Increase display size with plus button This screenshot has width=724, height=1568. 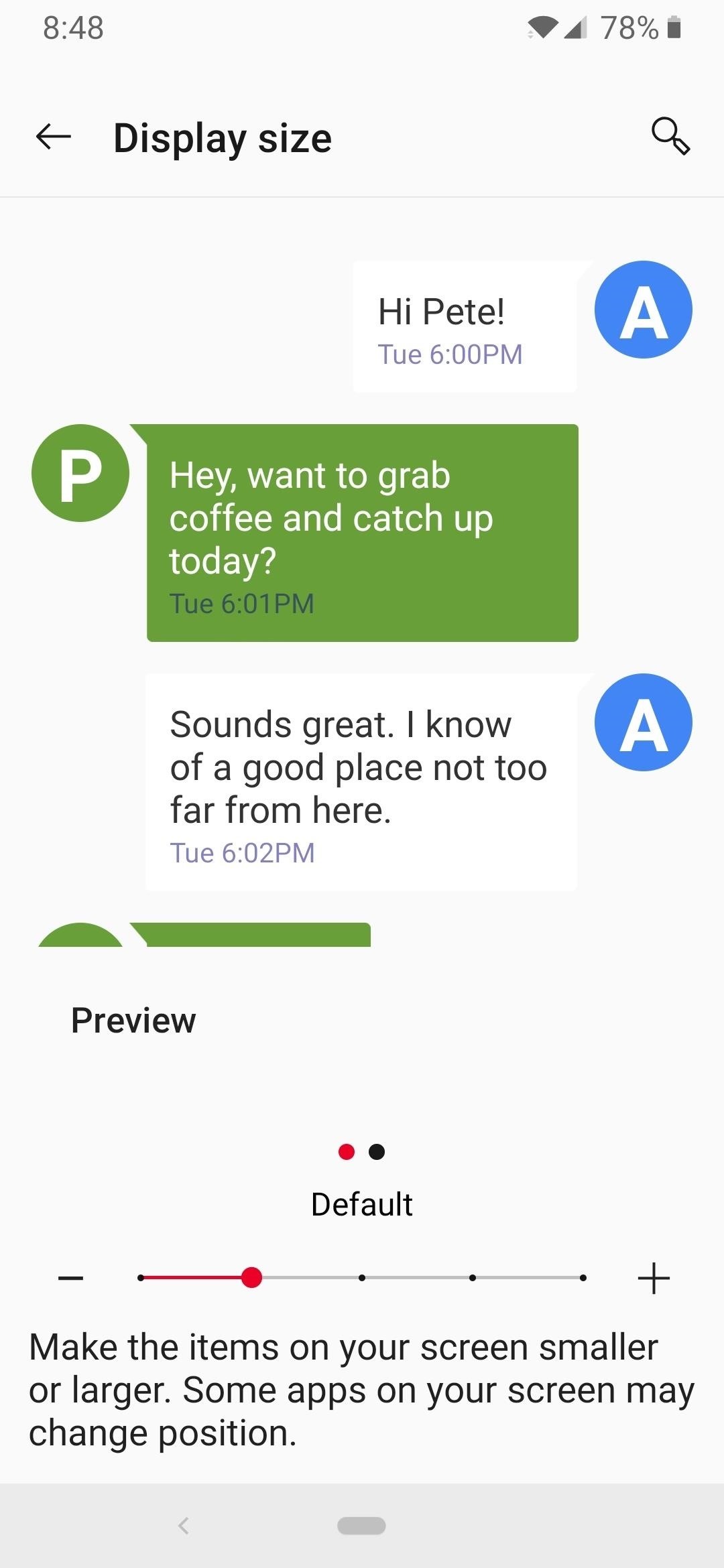point(654,1278)
